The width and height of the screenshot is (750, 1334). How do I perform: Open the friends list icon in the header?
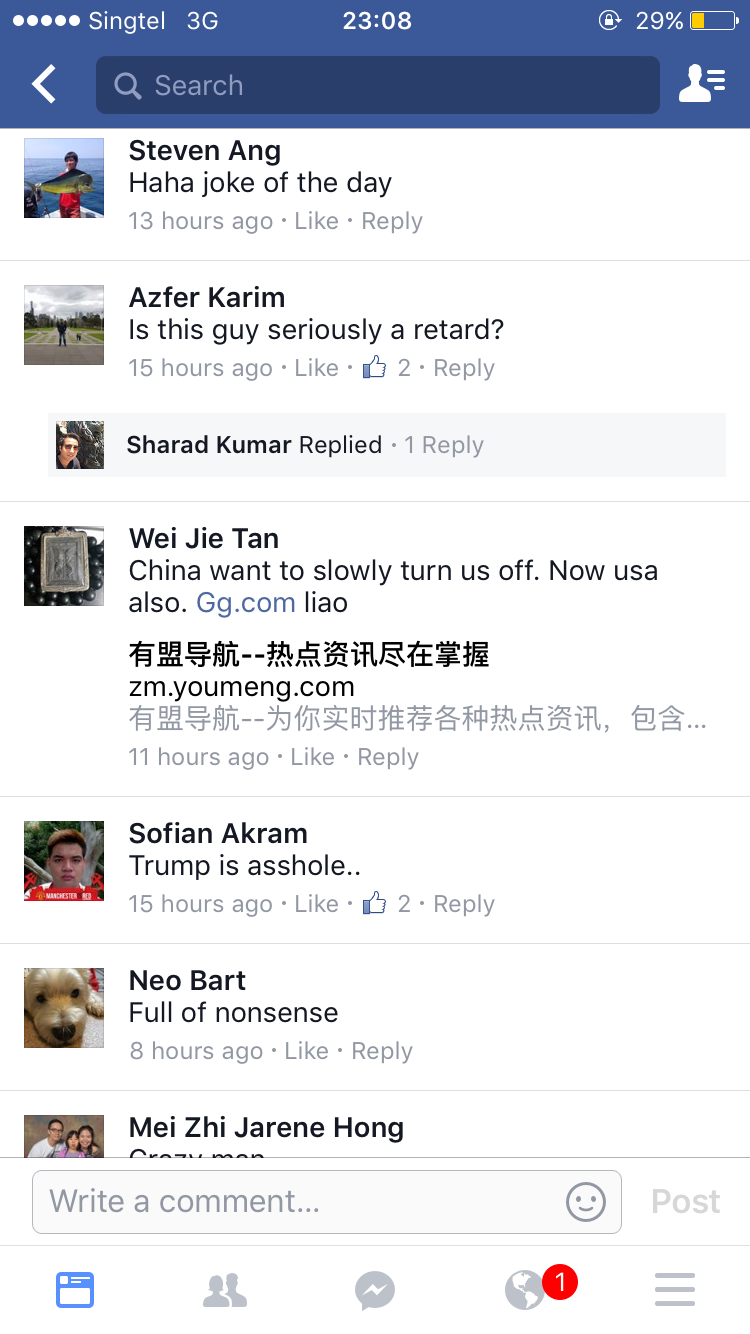[x=702, y=85]
